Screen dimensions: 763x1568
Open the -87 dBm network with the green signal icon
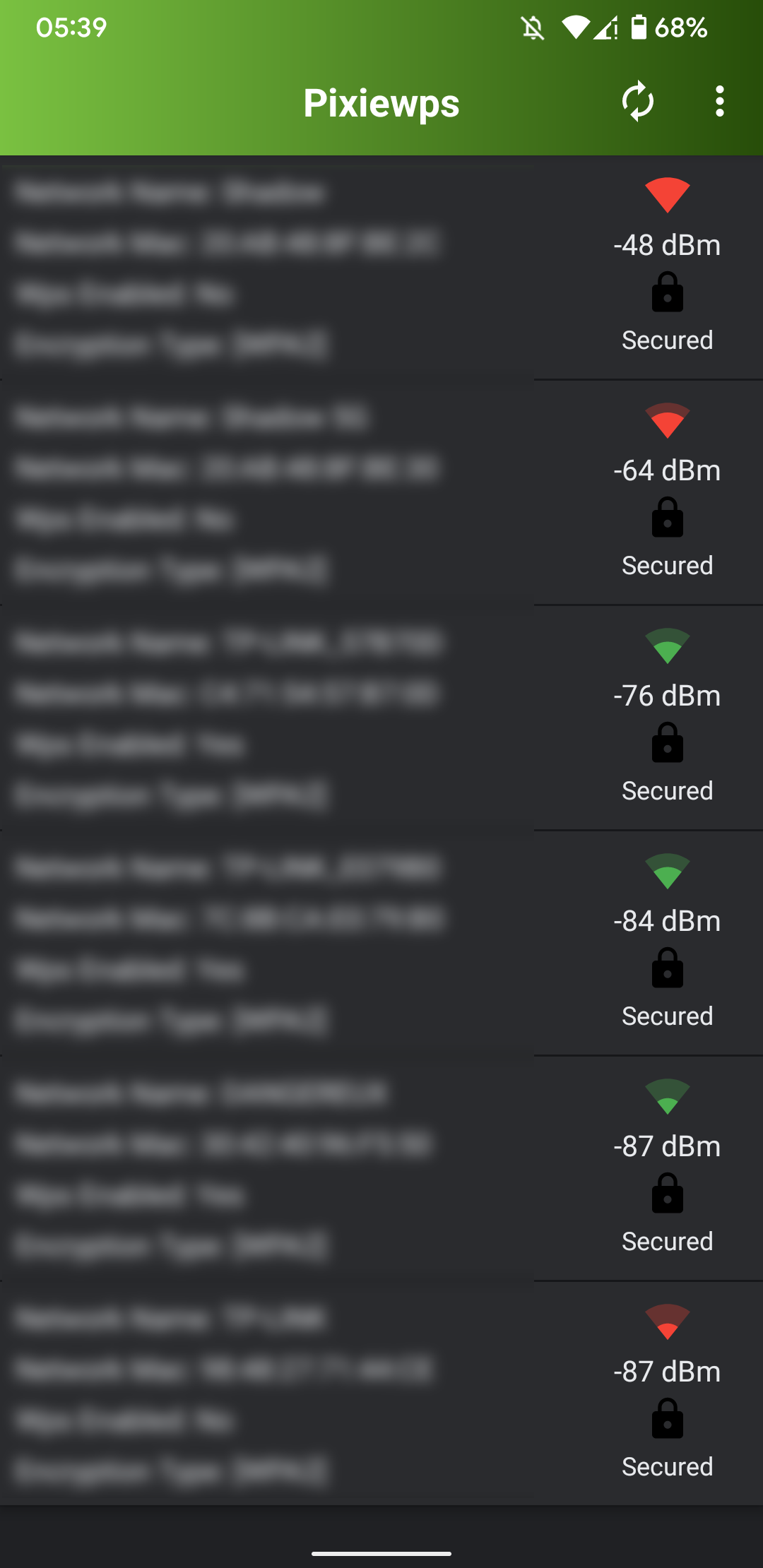coord(381,1169)
